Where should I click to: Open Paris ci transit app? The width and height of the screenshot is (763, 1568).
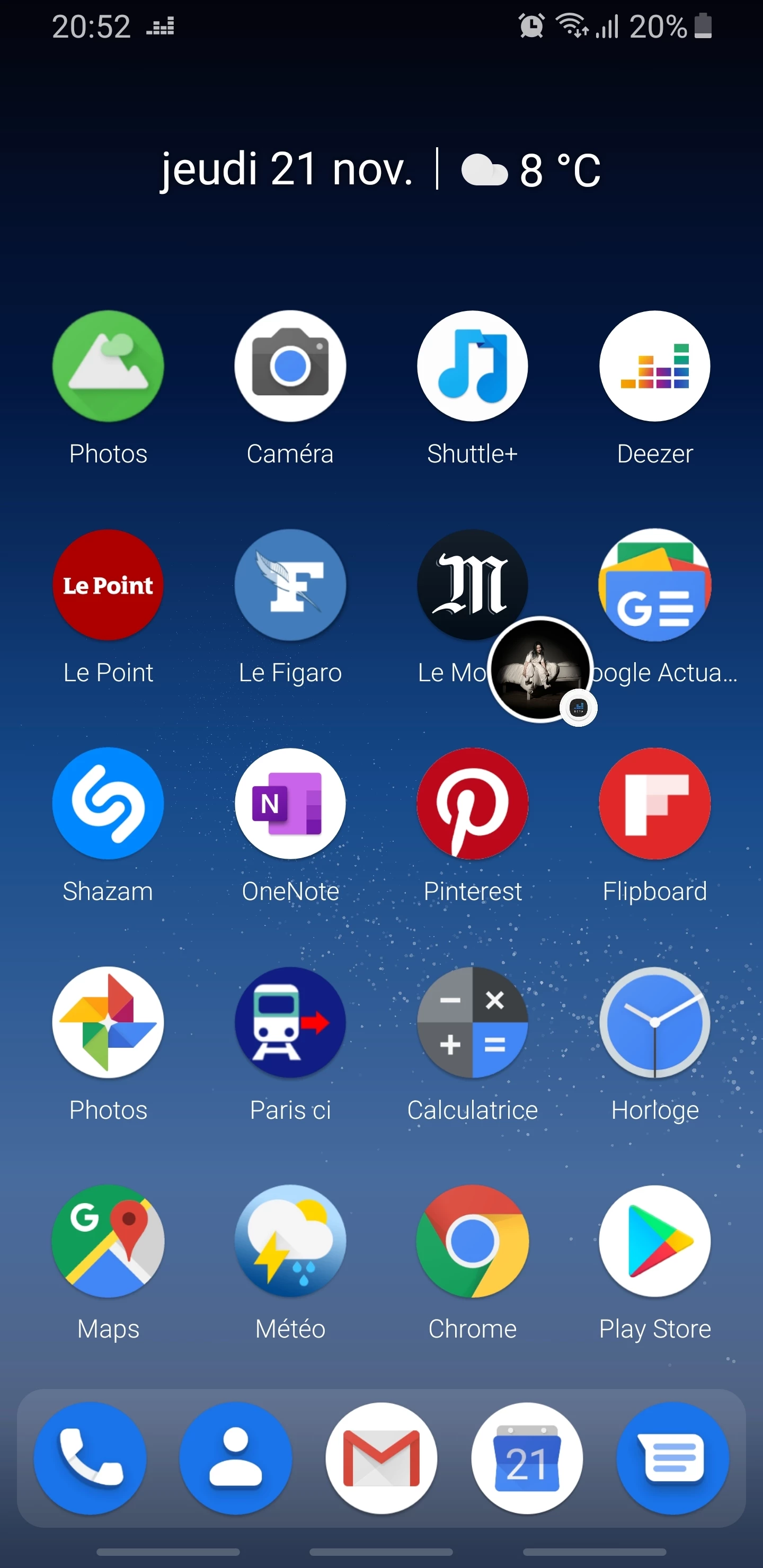pos(290,1022)
